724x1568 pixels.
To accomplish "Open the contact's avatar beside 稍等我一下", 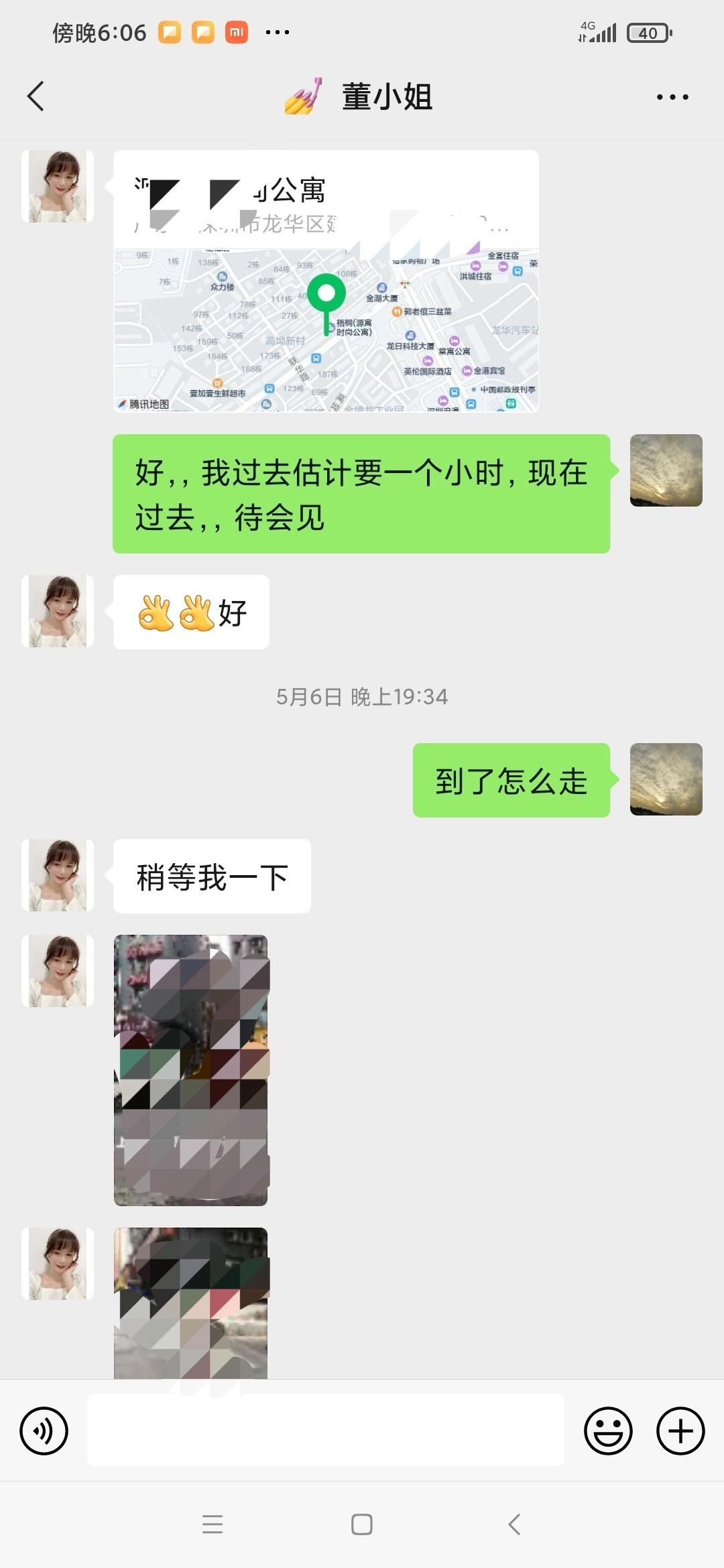I will 58,875.
